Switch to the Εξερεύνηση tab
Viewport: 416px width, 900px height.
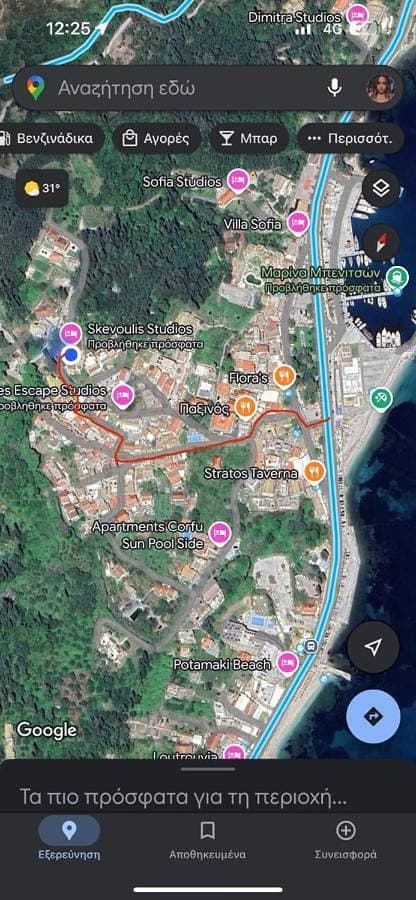click(69, 837)
